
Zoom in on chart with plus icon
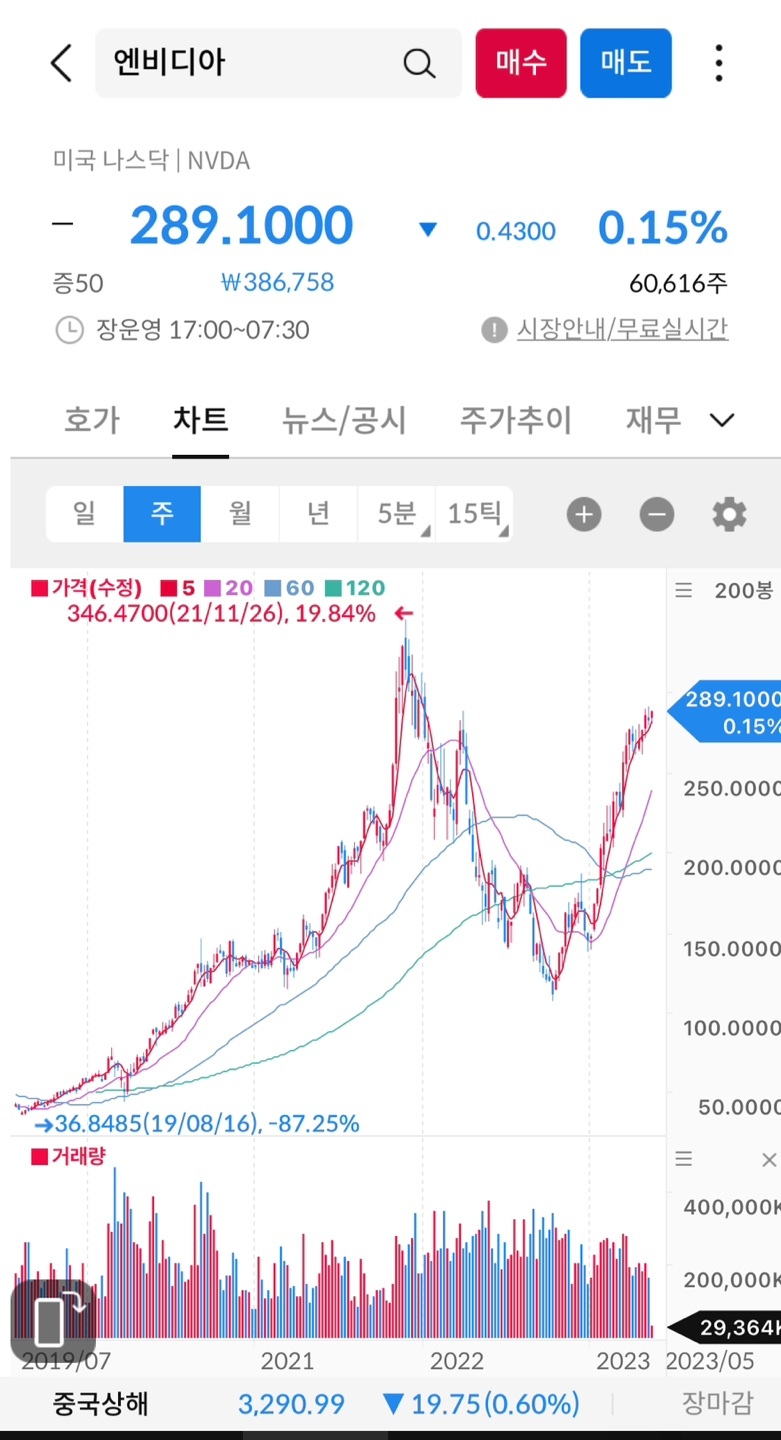583,514
